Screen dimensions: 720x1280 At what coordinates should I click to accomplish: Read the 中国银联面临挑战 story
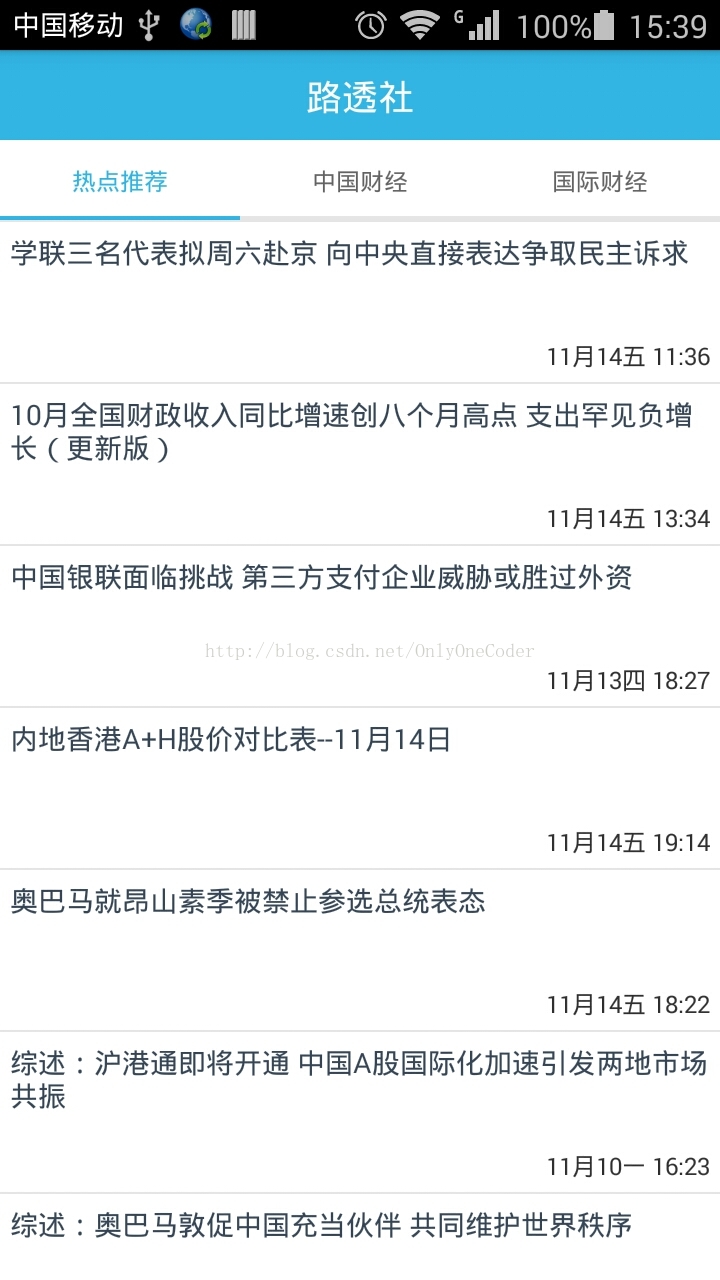[360, 626]
